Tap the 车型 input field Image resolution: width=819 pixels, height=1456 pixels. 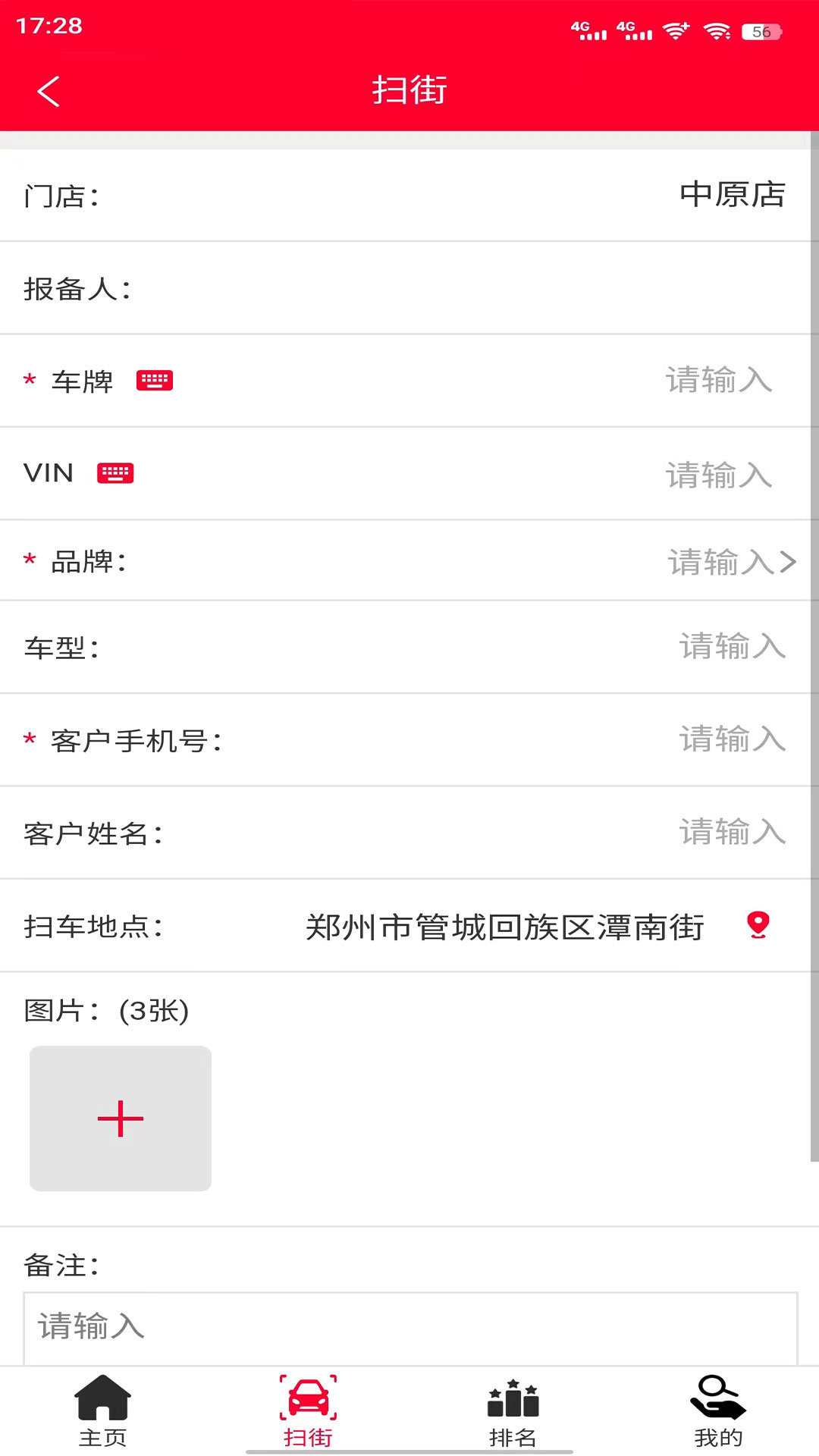coord(732,647)
